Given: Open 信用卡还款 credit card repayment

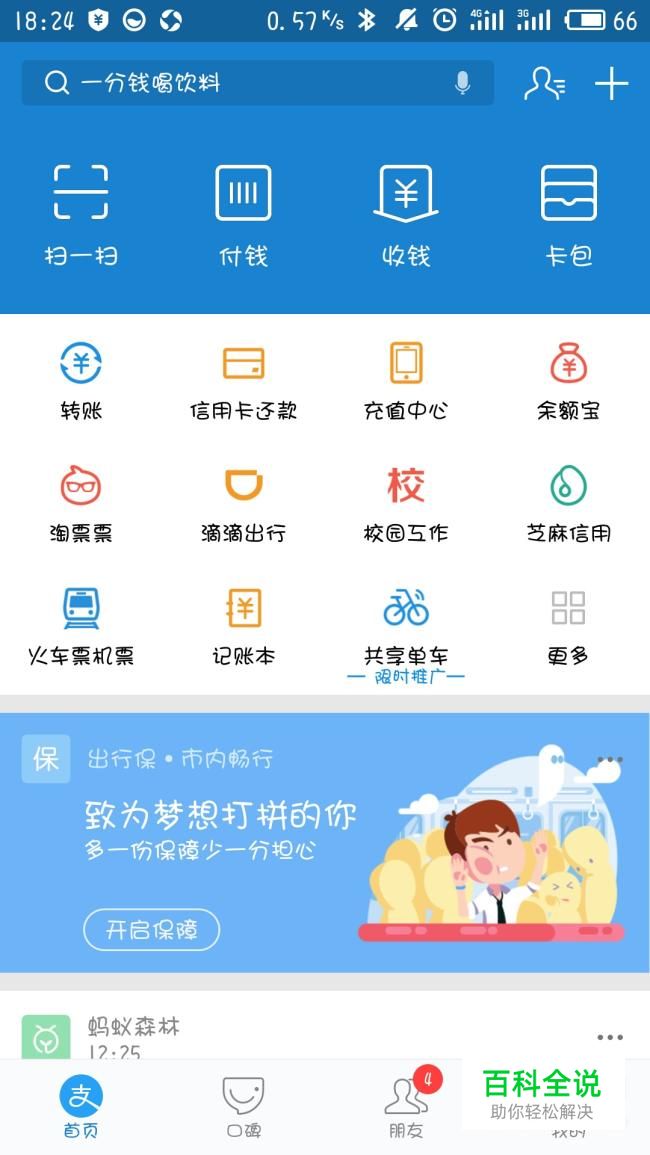Looking at the screenshot, I should (243, 381).
